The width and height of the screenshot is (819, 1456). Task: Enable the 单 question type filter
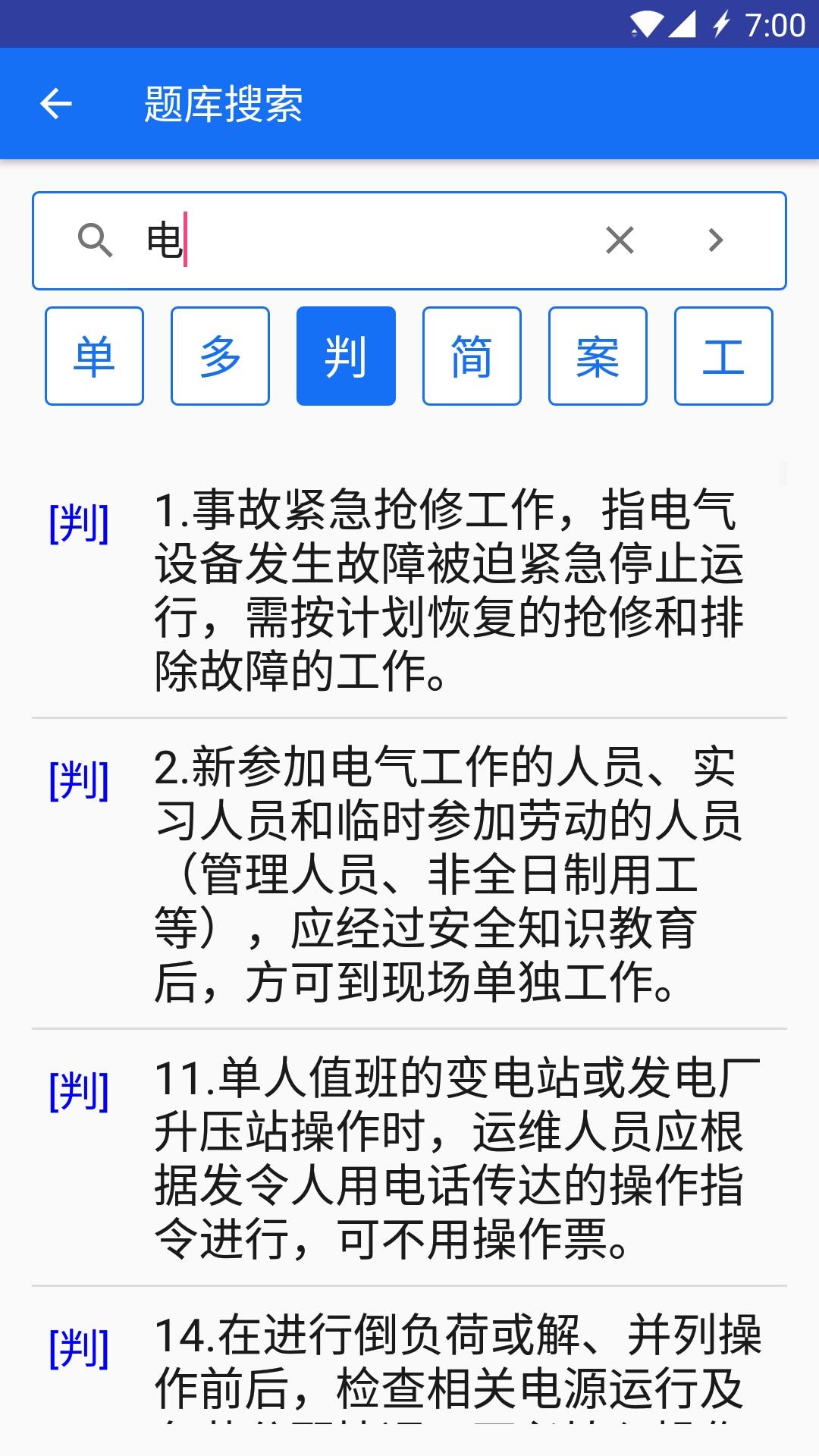point(94,355)
